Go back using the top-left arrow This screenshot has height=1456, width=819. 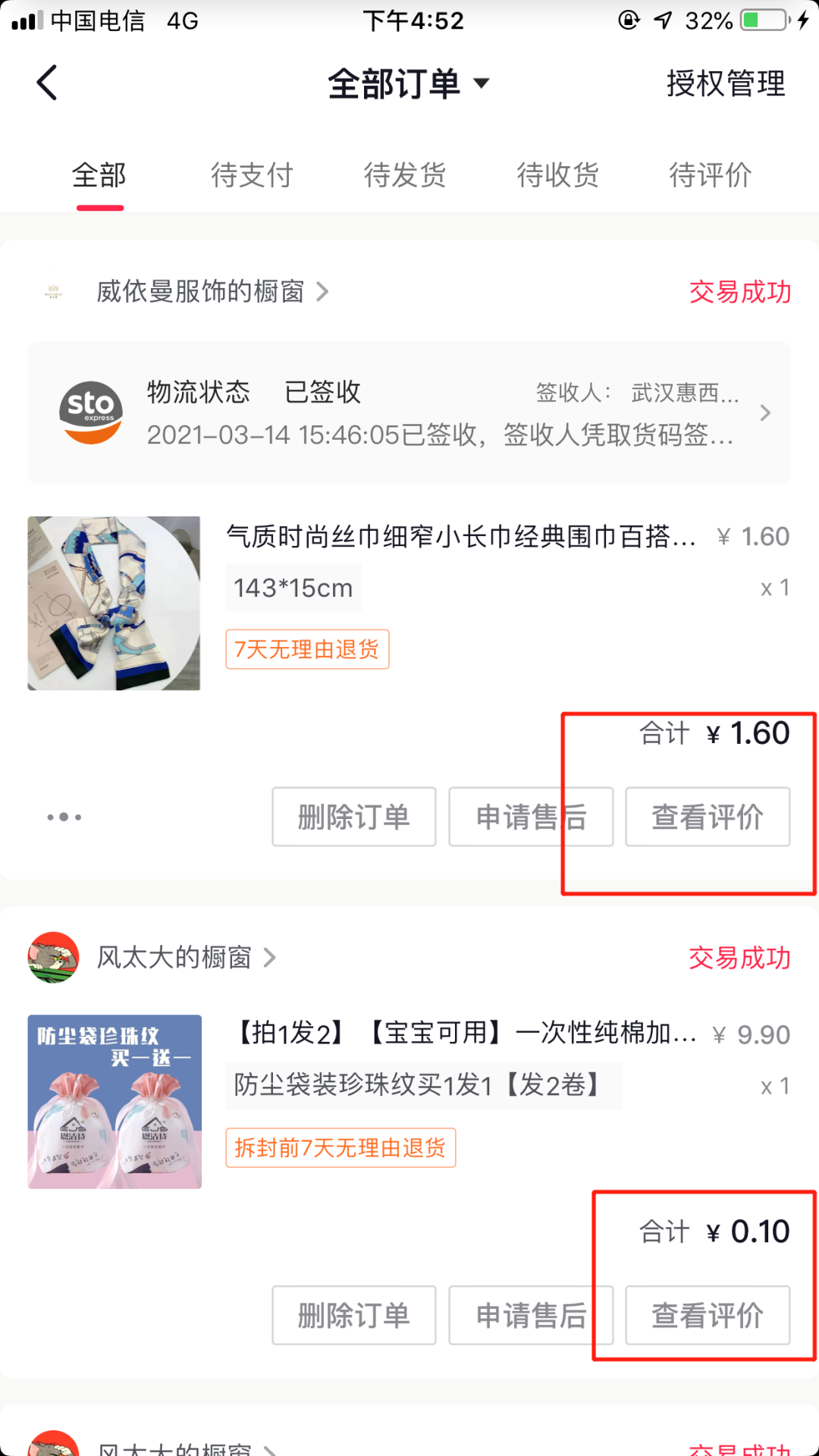(47, 83)
